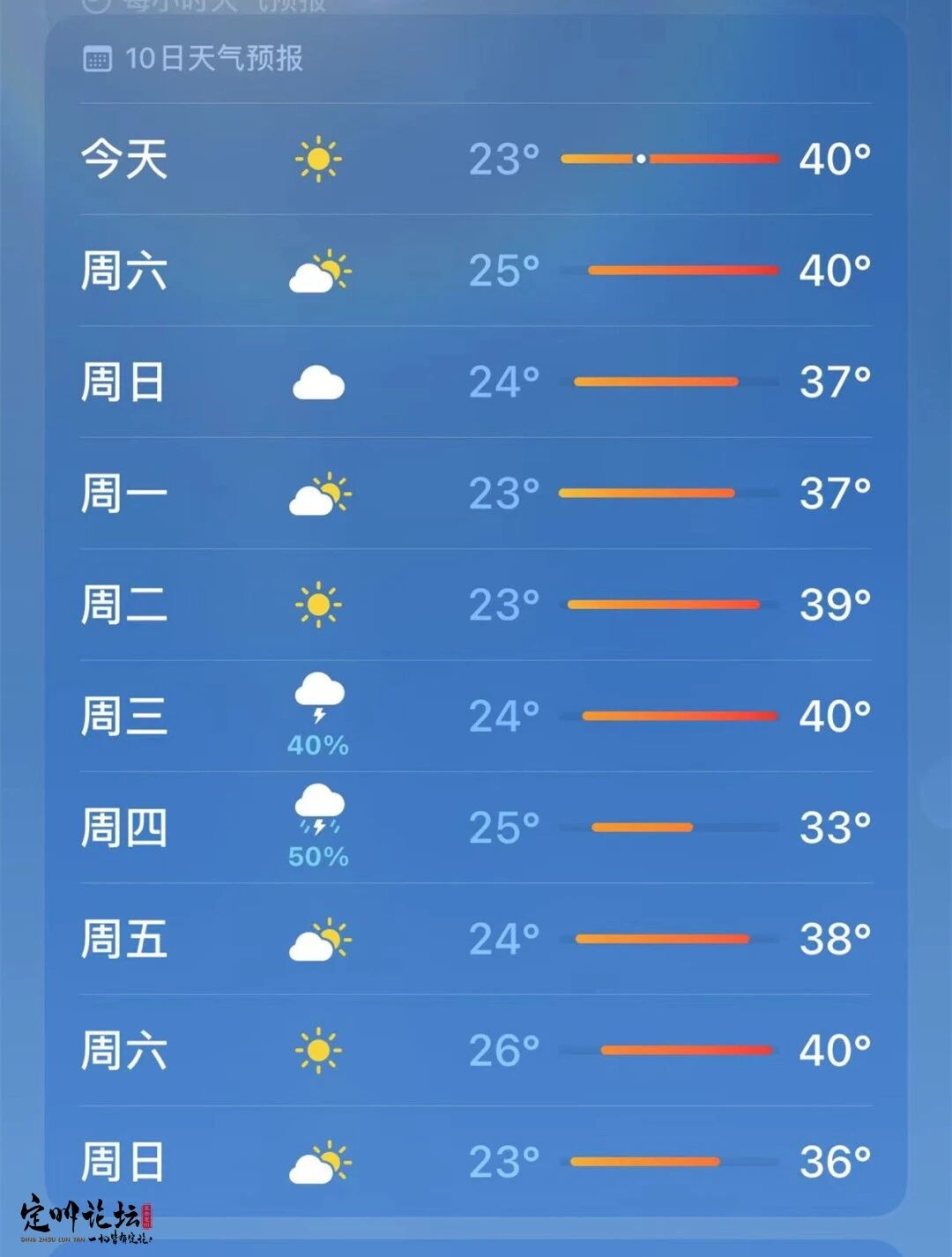Open the 周一 daily forecast
The image size is (952, 1257).
coord(476,494)
